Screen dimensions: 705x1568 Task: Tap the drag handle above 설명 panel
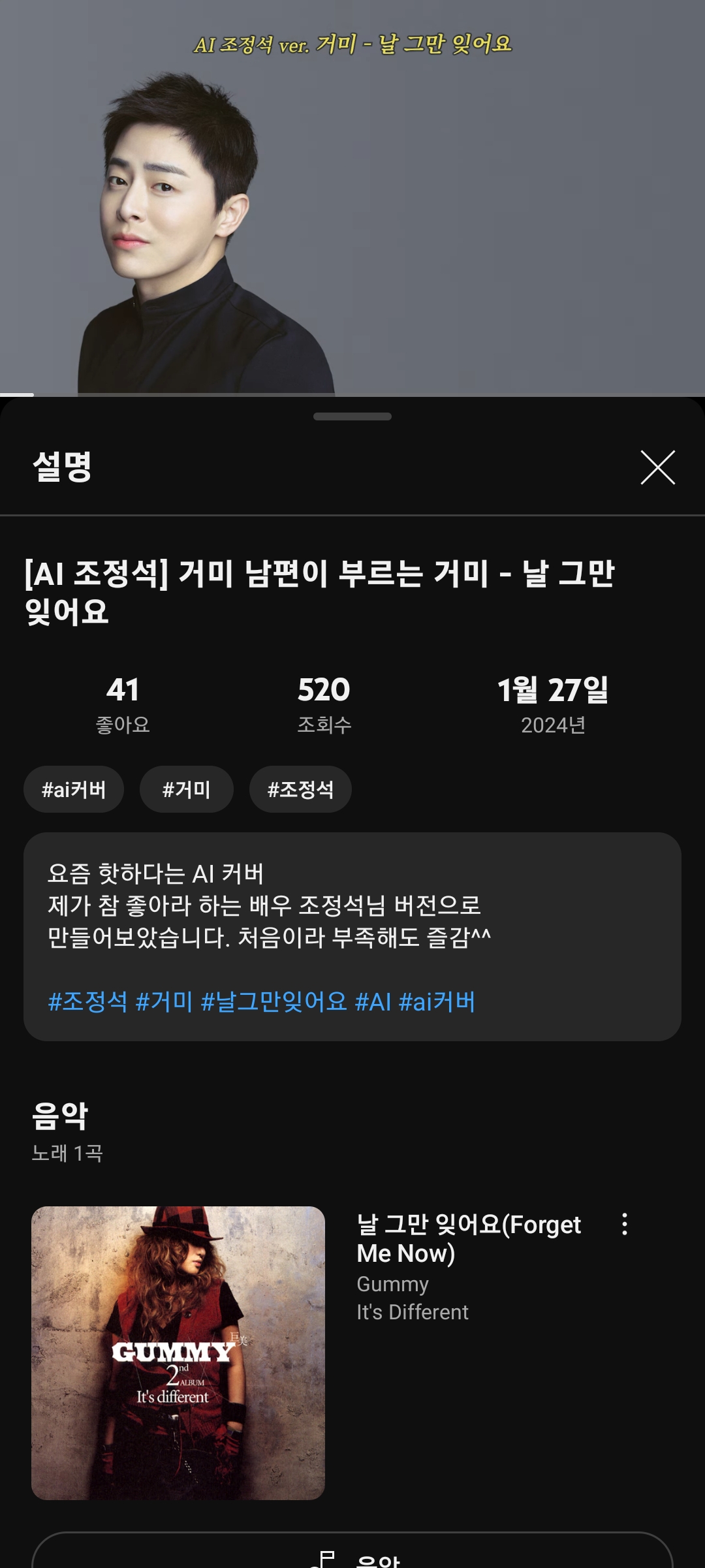click(x=352, y=416)
